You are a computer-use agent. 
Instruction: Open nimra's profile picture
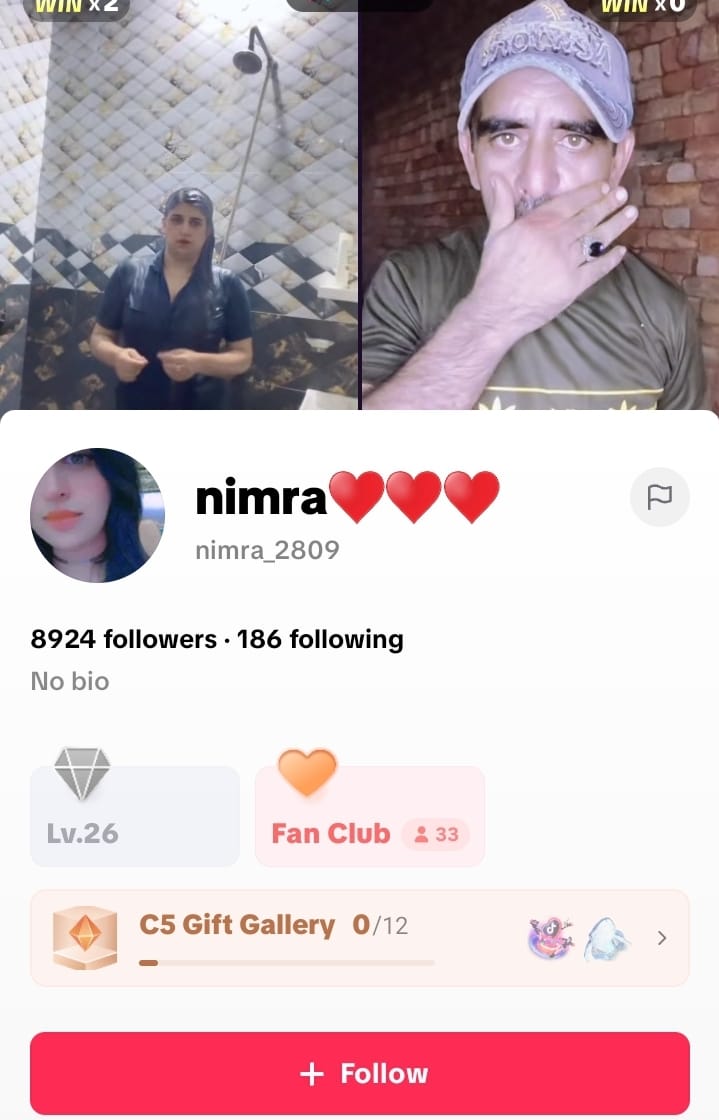click(x=97, y=515)
